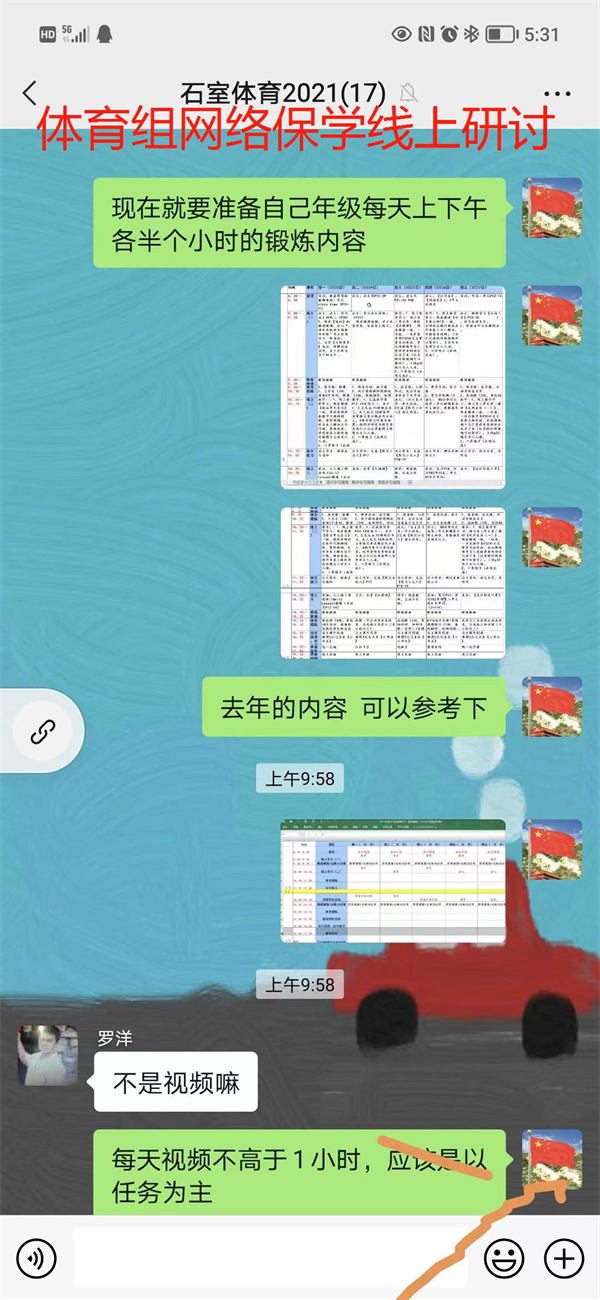This screenshot has height=1300, width=600.
Task: Open 罗洋's profile avatar
Action: (48, 1055)
